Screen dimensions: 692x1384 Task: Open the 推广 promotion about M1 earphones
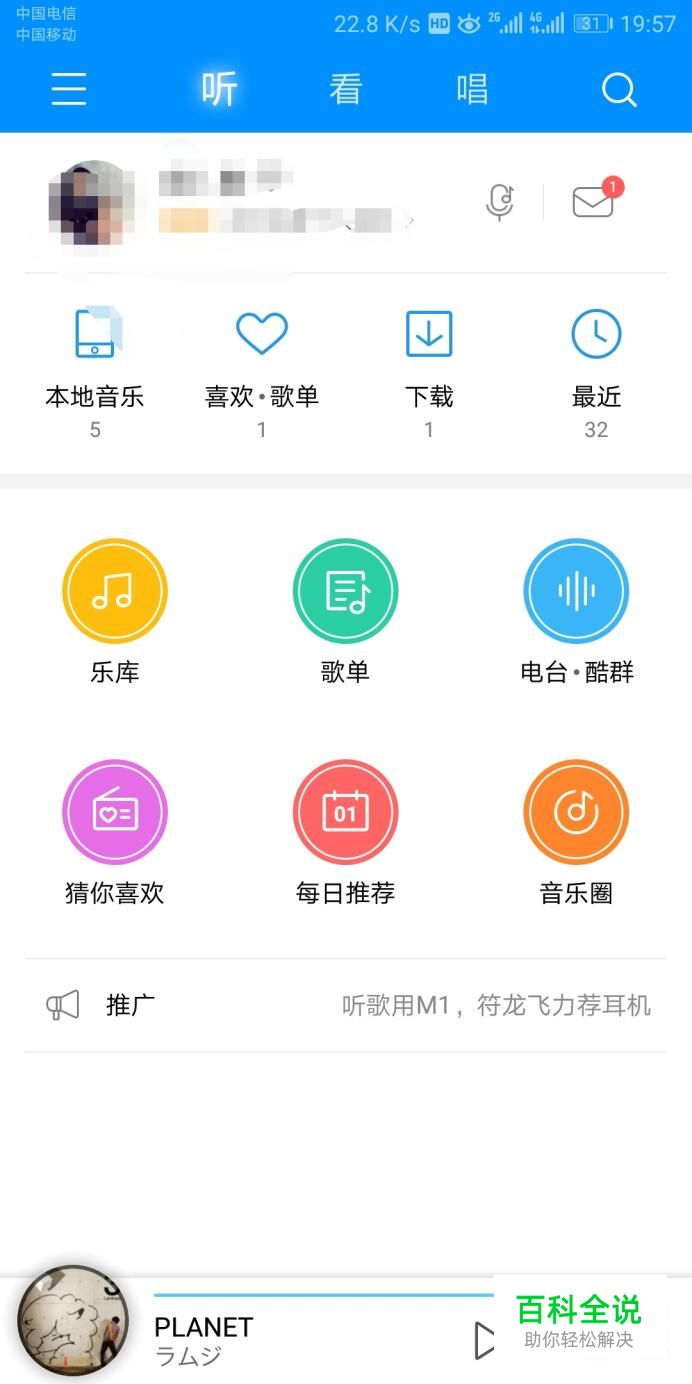pos(346,1005)
